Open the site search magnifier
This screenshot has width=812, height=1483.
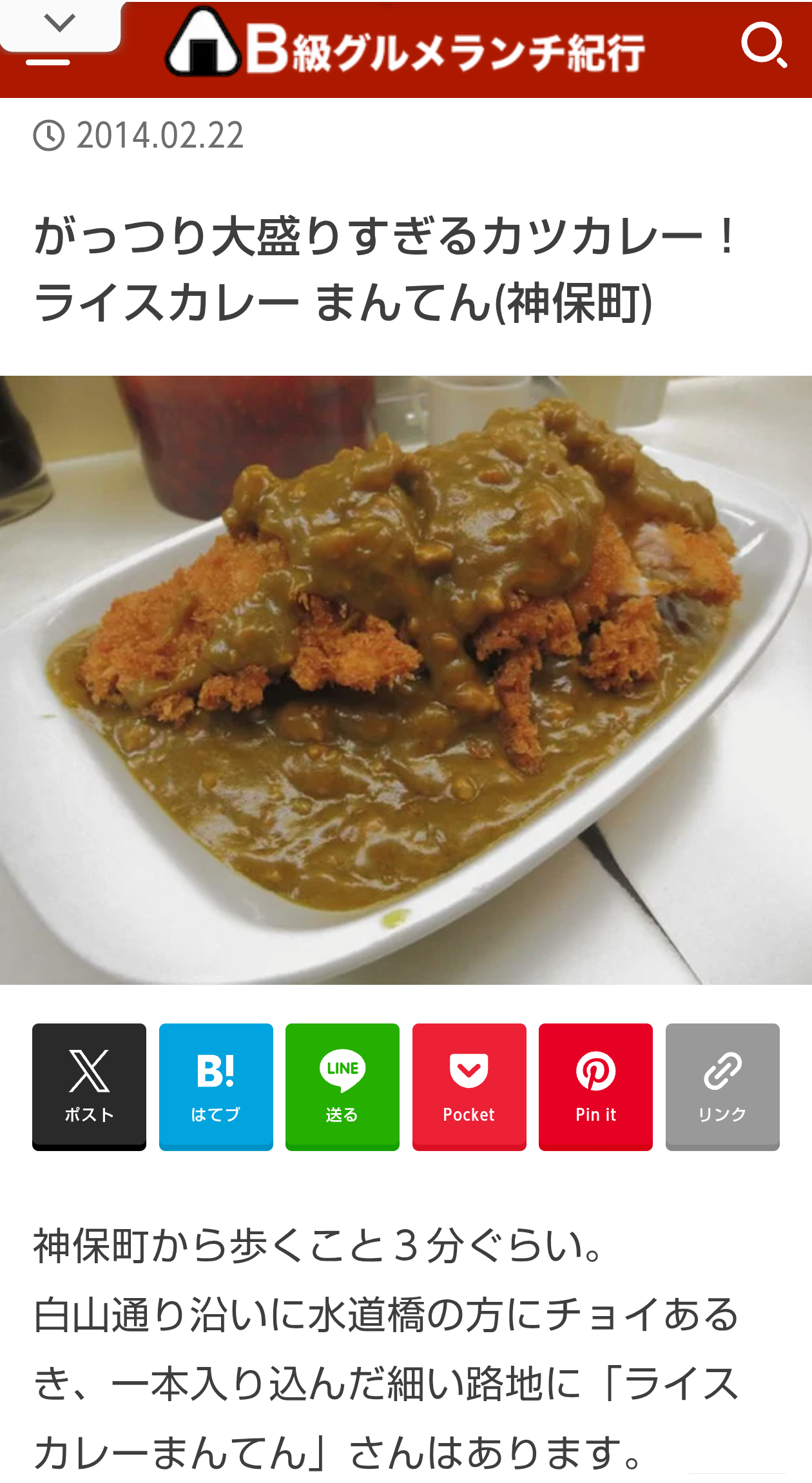point(763,45)
